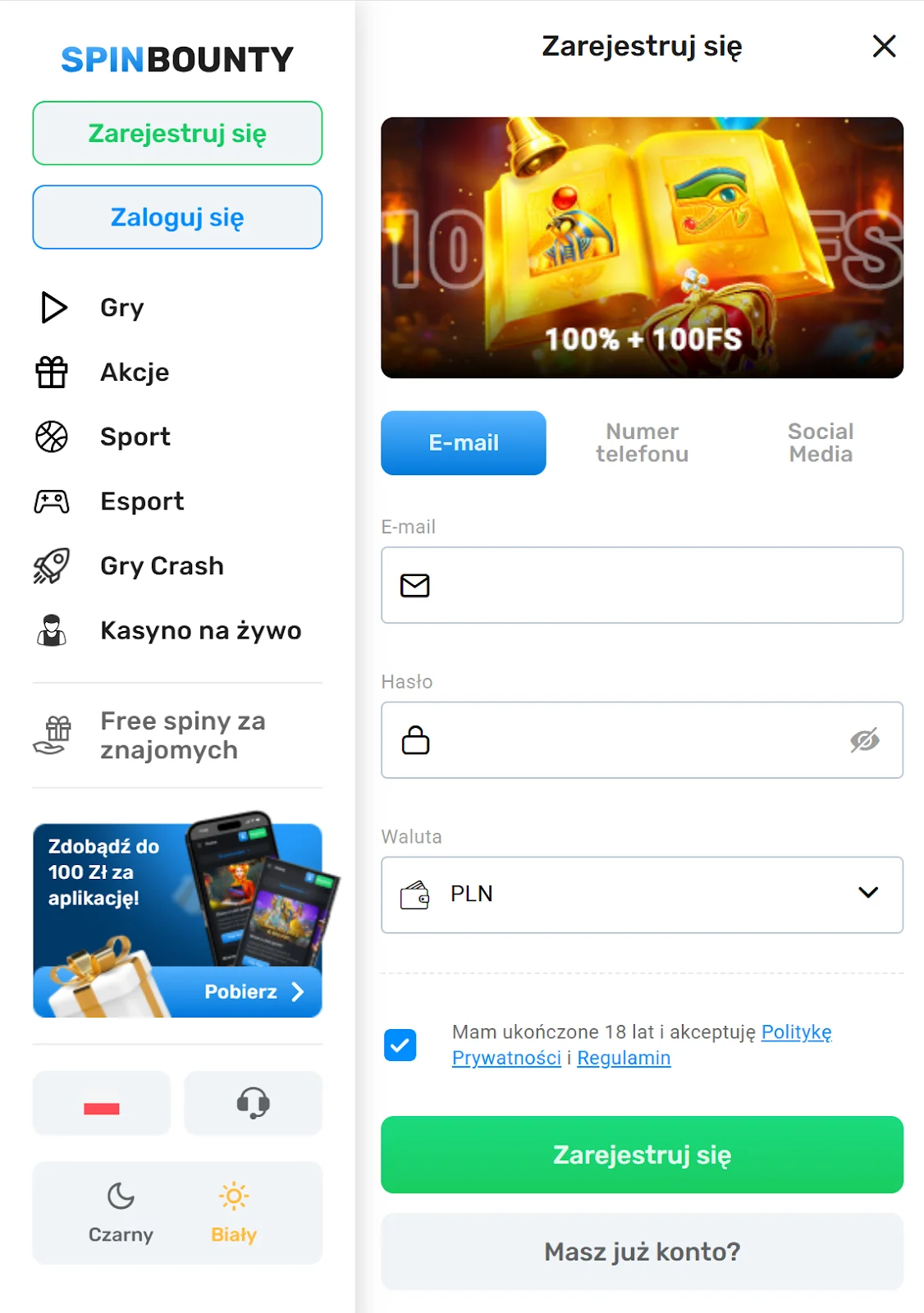Focus the E-mail input field
Screen dimensions: 924x1313
click(656, 585)
